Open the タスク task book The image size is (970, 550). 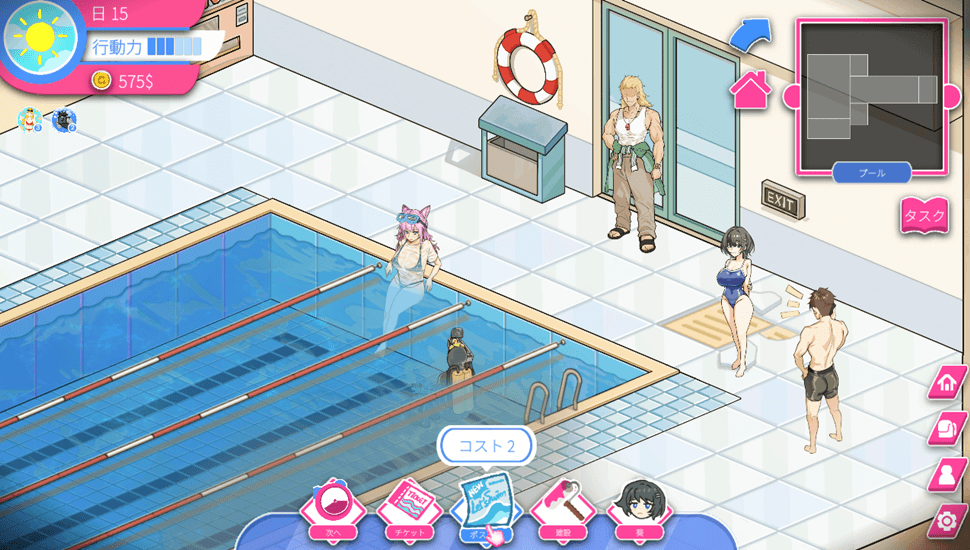point(924,216)
